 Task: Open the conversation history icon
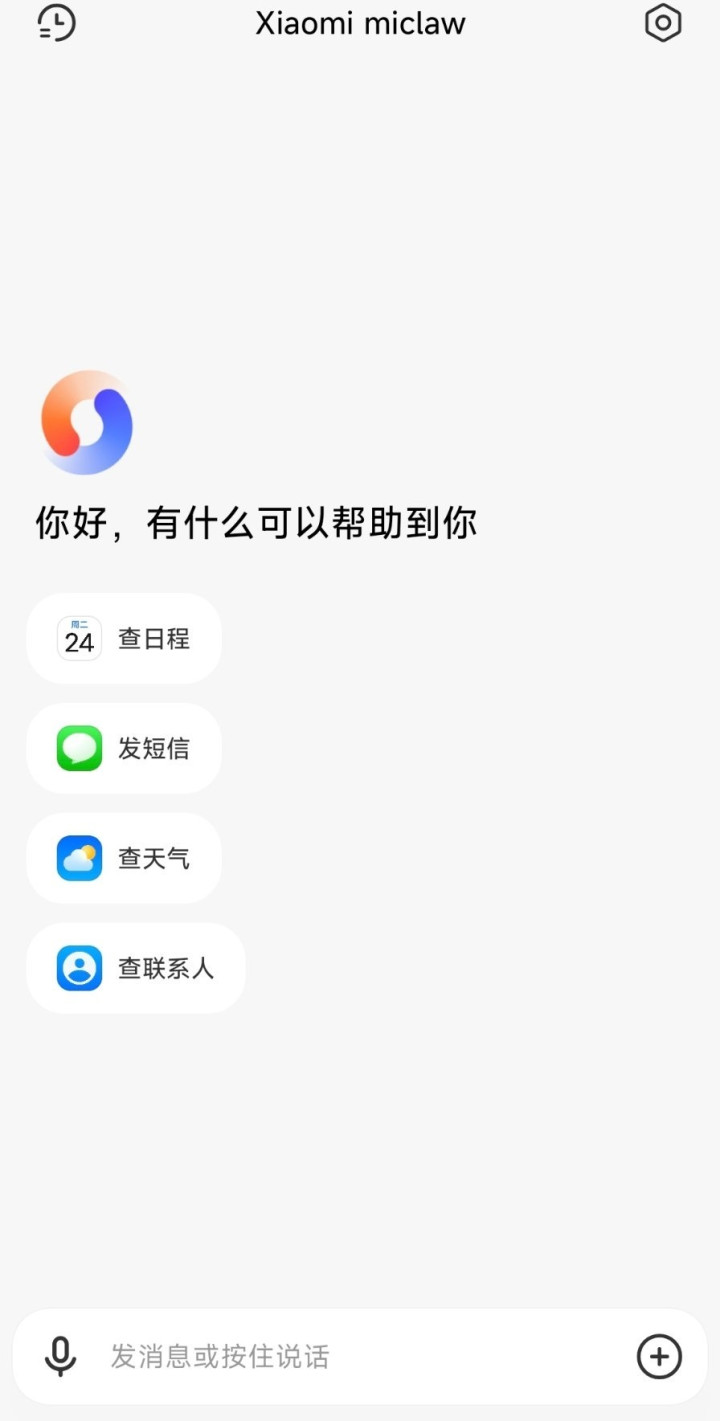click(57, 23)
